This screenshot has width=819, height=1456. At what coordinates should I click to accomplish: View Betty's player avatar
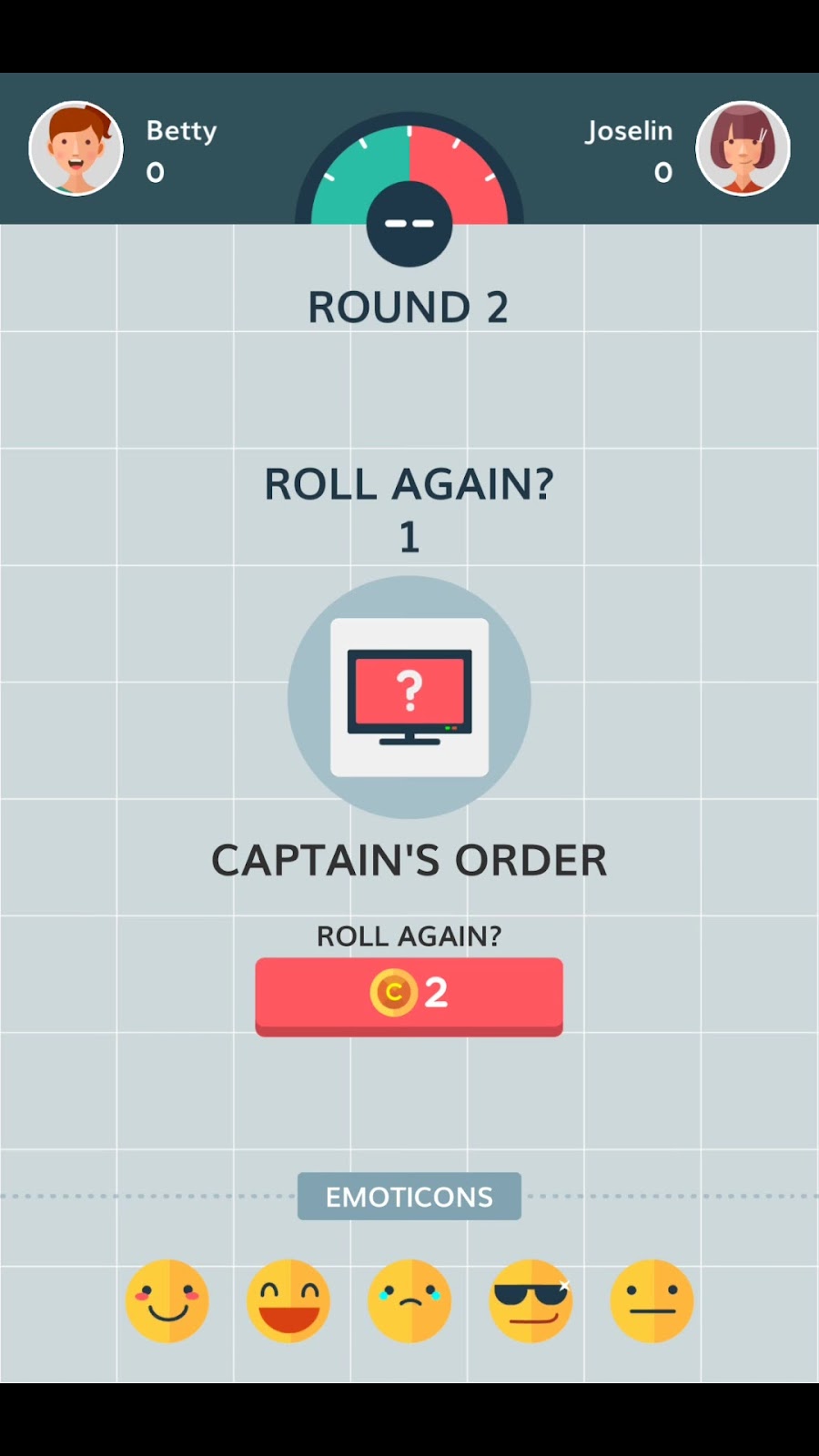(x=76, y=148)
